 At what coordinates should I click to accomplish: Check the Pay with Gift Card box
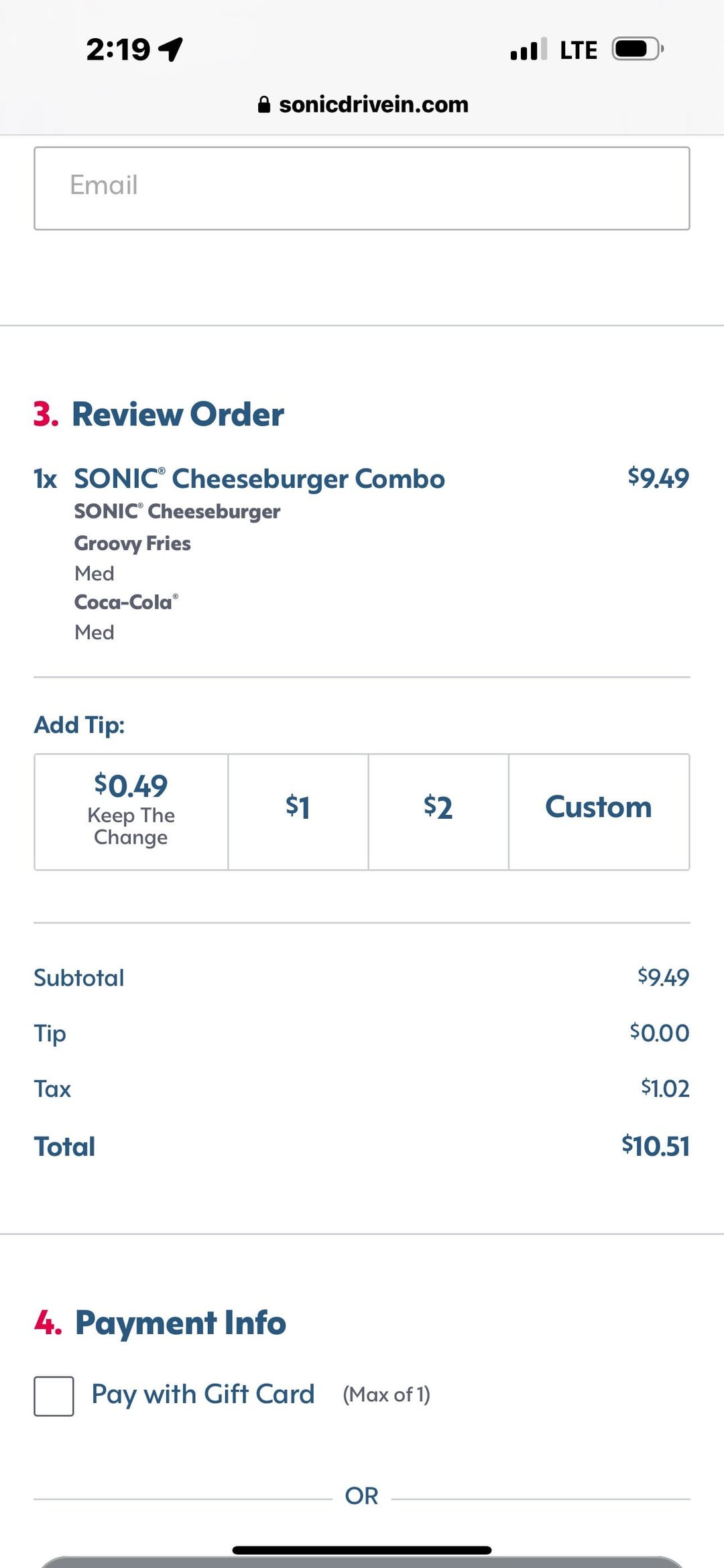click(x=54, y=1396)
